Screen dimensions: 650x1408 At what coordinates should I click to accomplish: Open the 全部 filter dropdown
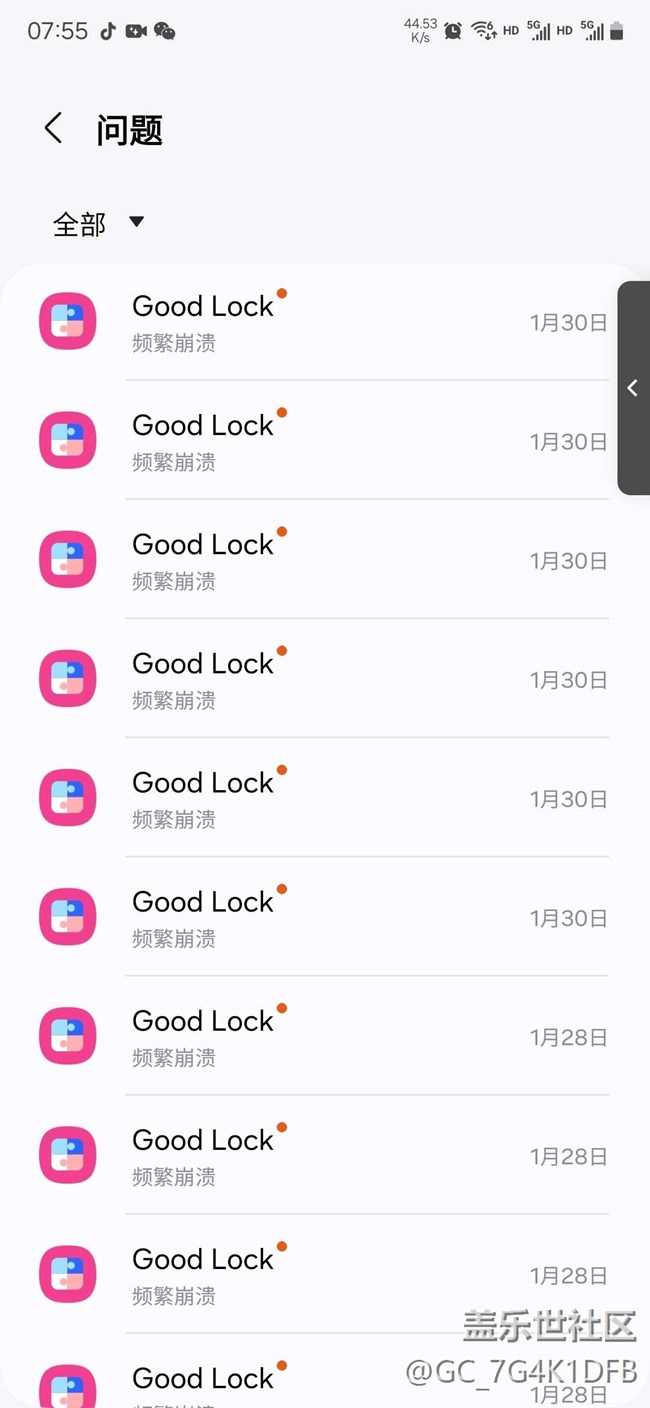tap(98, 223)
